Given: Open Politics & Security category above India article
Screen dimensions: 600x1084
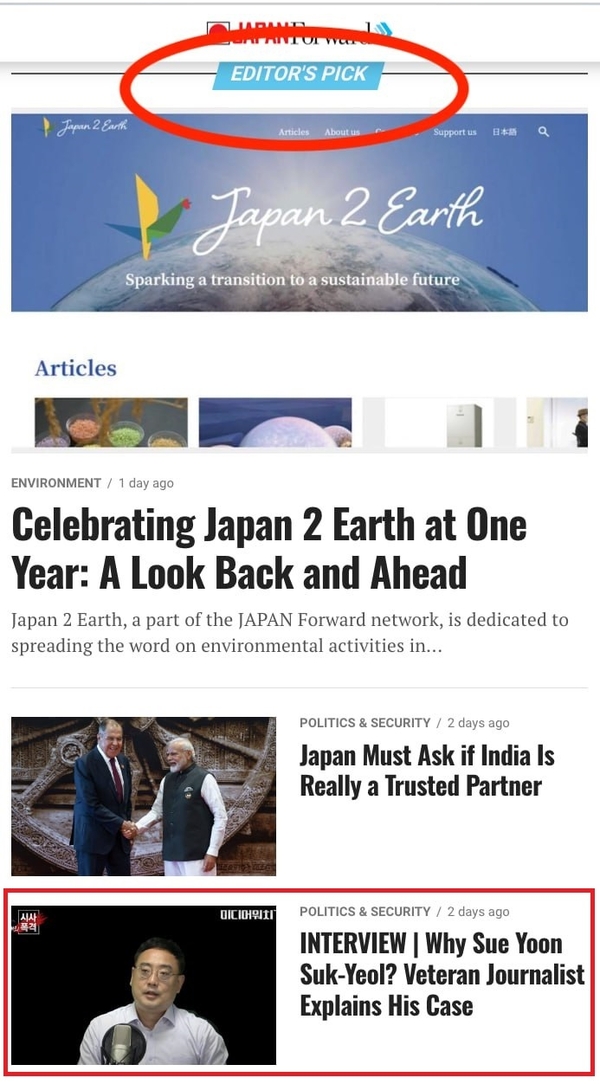Looking at the screenshot, I should 364,722.
